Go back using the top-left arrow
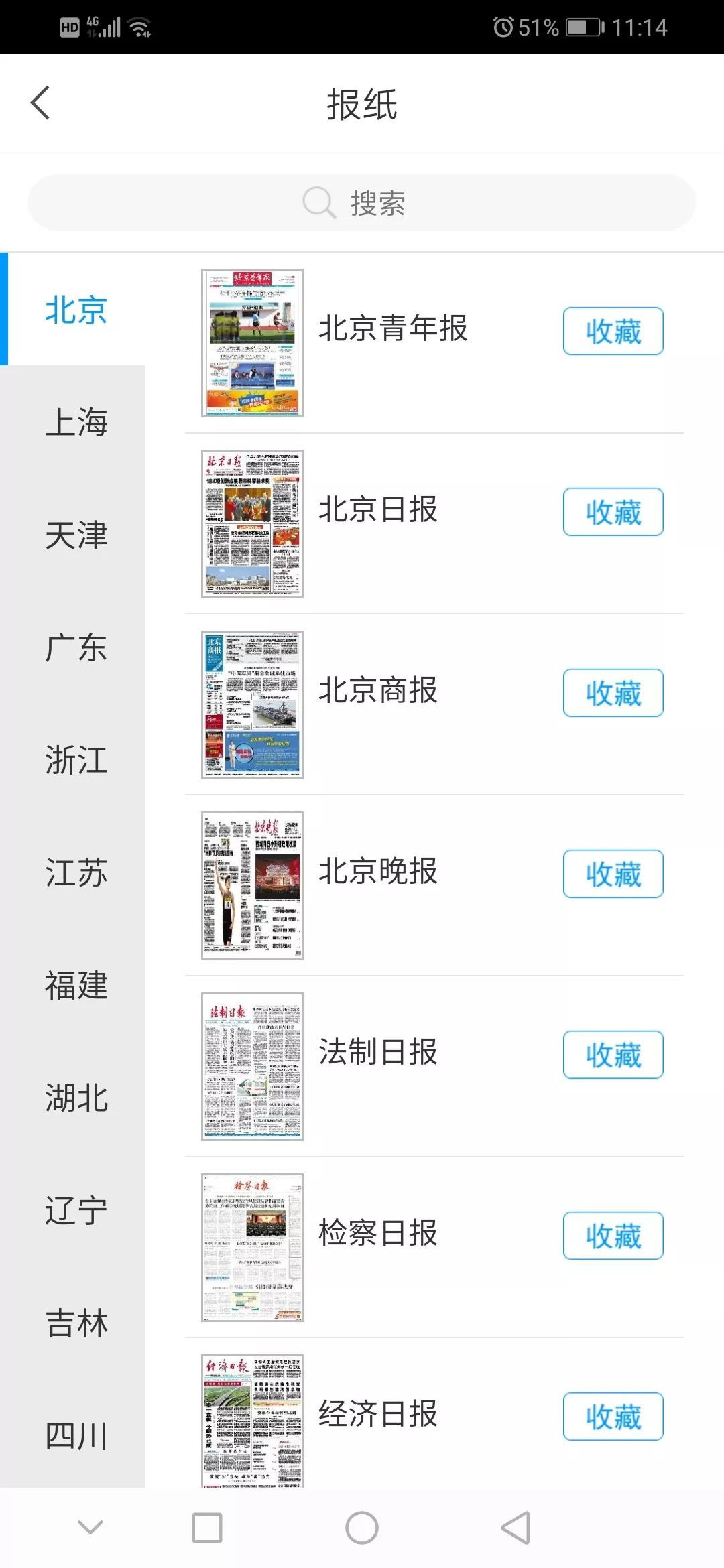Image resolution: width=724 pixels, height=1568 pixels. point(41,103)
